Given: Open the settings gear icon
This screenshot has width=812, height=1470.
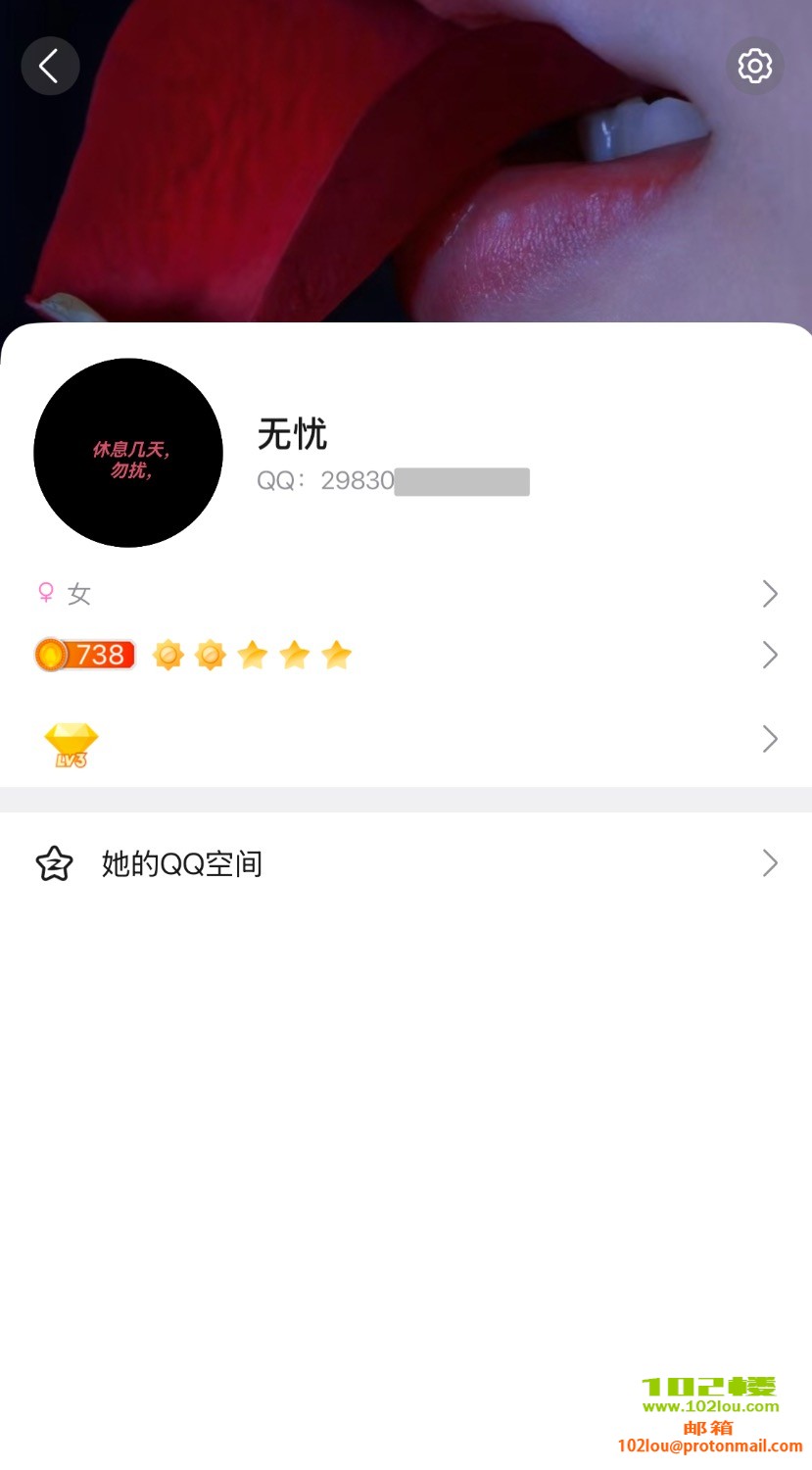Looking at the screenshot, I should (754, 67).
